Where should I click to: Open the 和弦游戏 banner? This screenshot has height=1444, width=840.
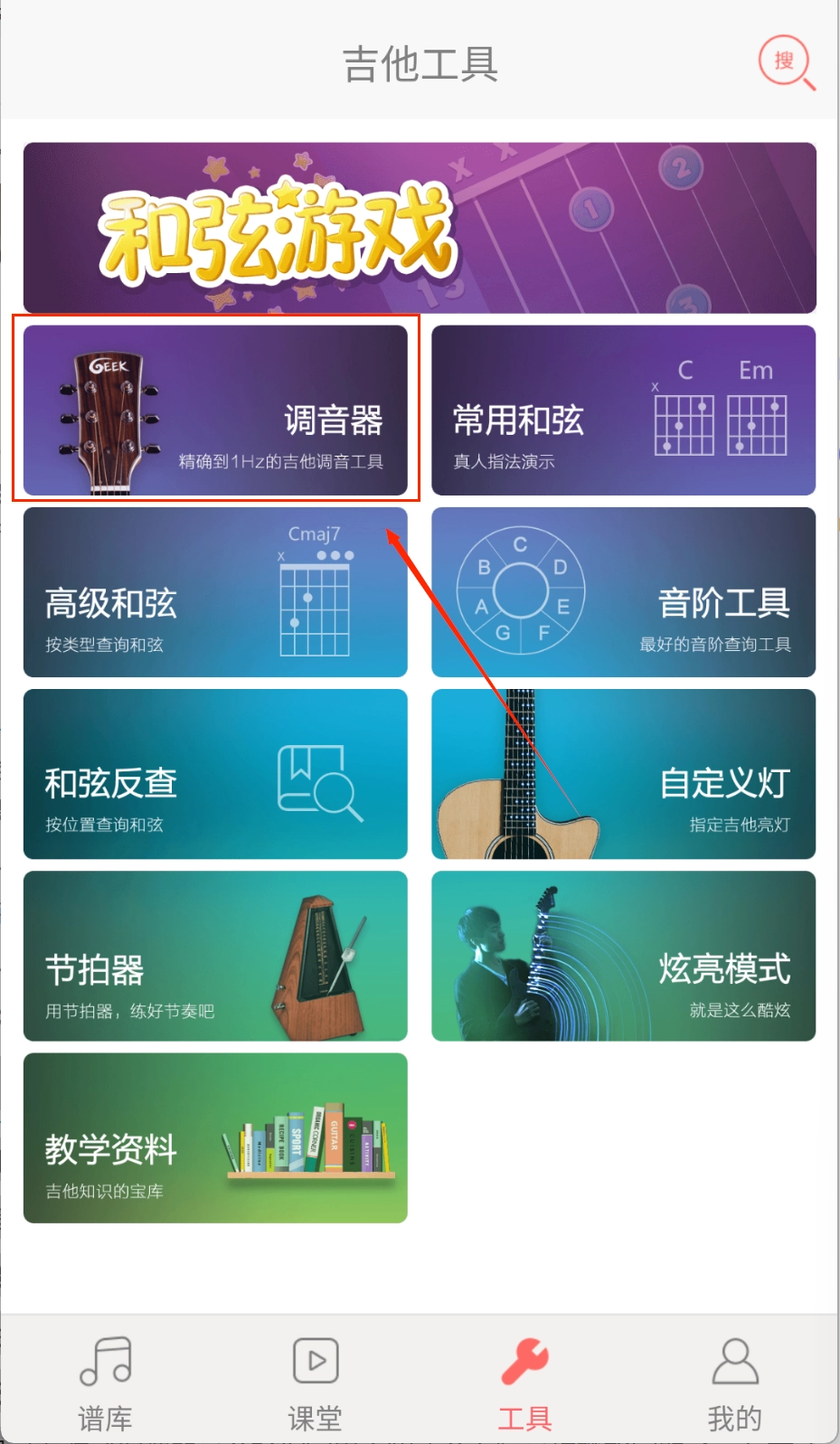[x=420, y=228]
